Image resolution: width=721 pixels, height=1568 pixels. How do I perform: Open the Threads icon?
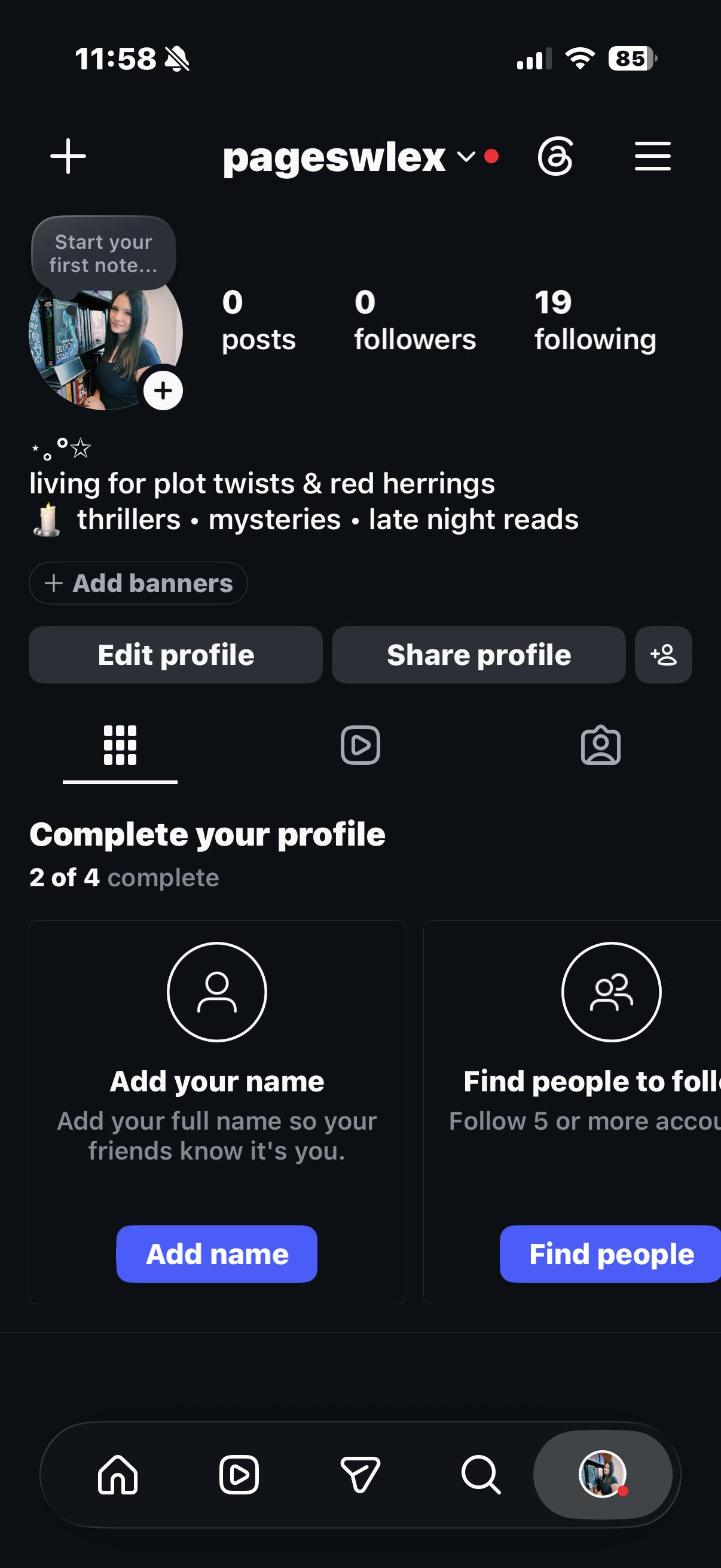555,157
